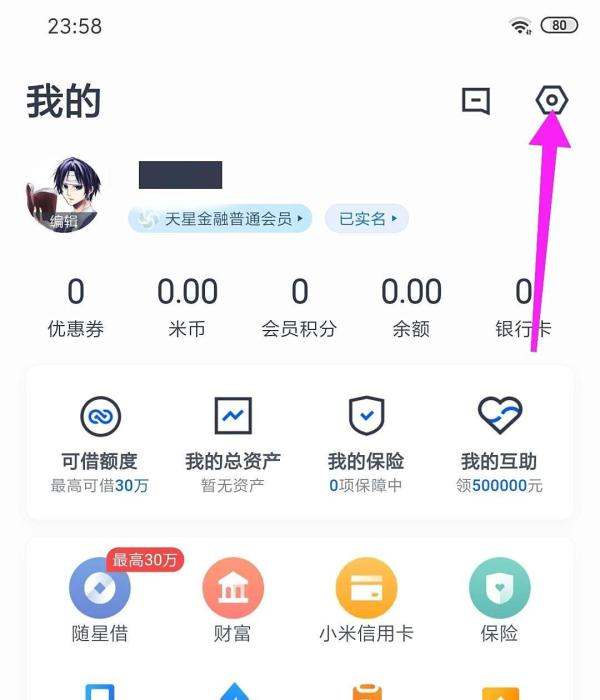Open 余额 balance

(x=411, y=307)
